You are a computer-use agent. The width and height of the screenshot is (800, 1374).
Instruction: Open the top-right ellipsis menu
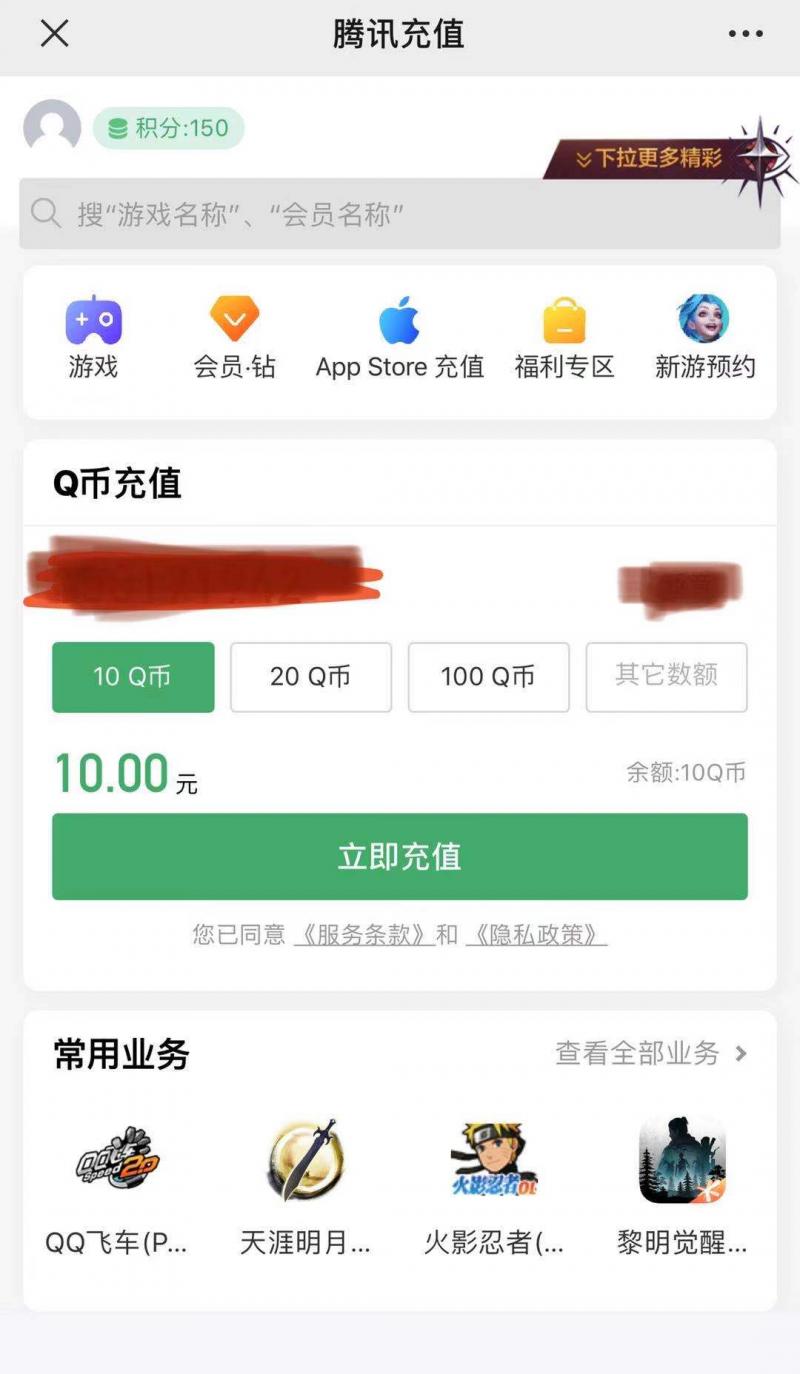[745, 33]
